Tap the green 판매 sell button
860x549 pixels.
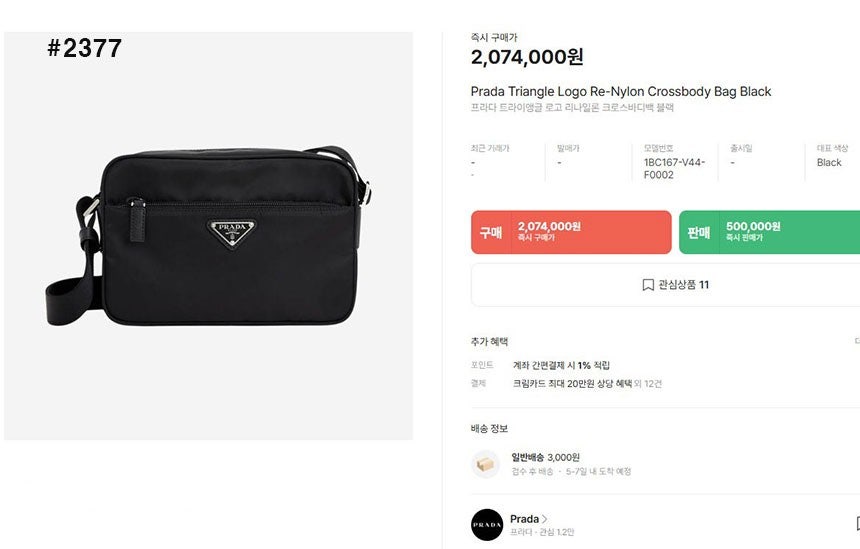(x=768, y=232)
